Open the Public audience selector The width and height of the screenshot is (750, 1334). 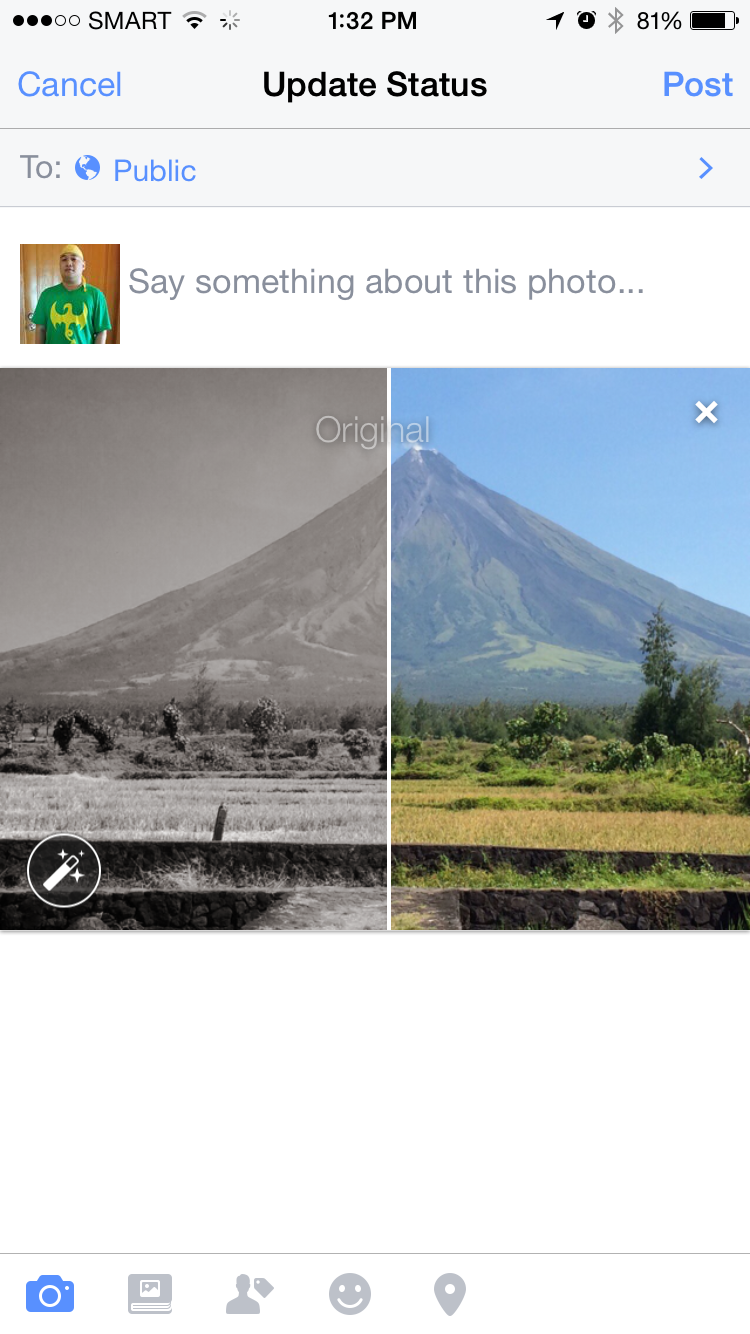pyautogui.click(x=155, y=170)
